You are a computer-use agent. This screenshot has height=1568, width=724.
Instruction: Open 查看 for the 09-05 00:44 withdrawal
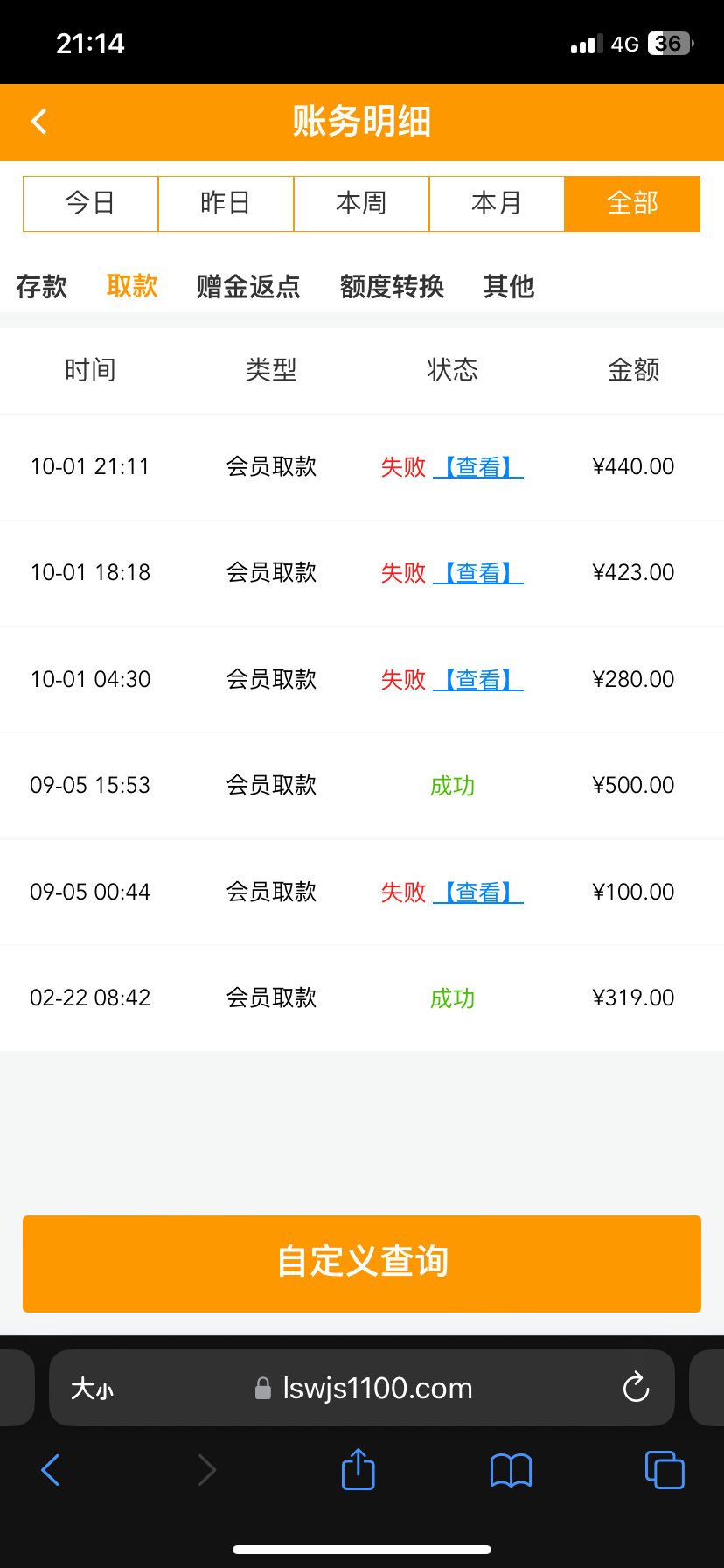pos(478,892)
